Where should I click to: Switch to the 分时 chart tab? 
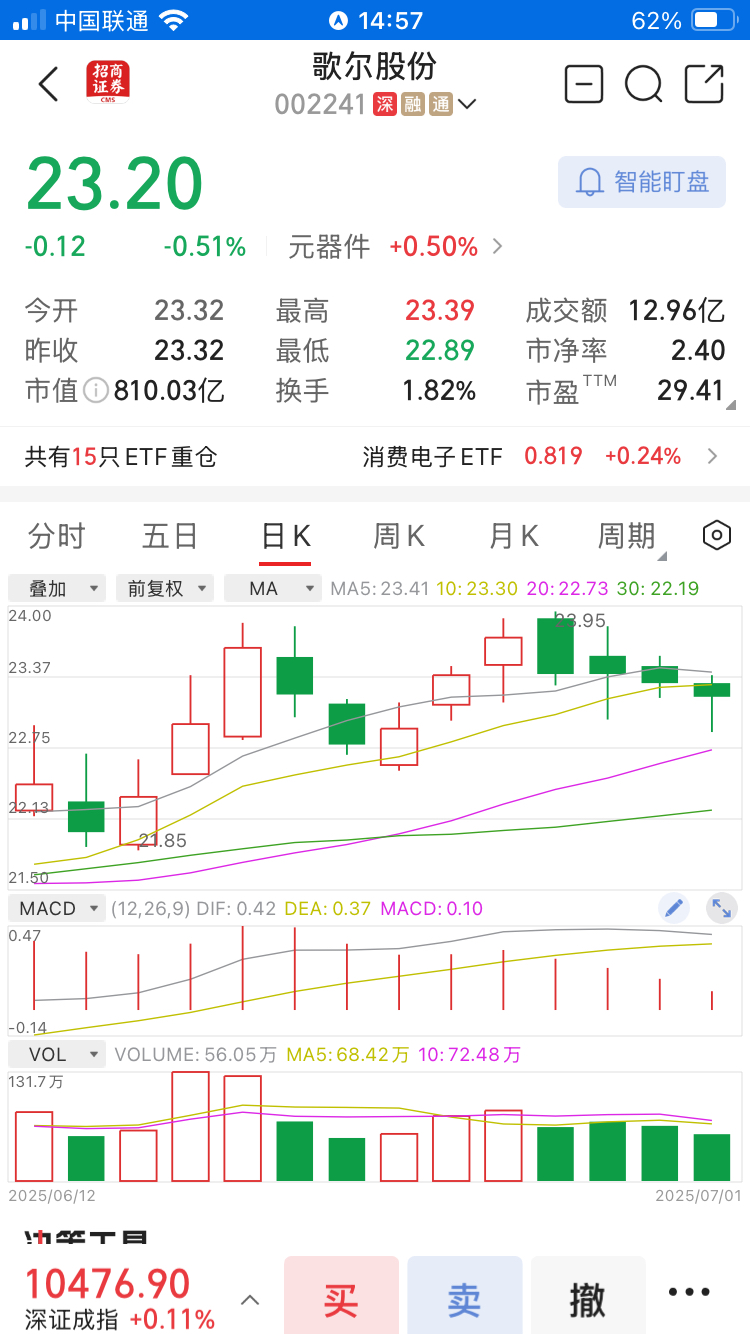click(x=57, y=536)
